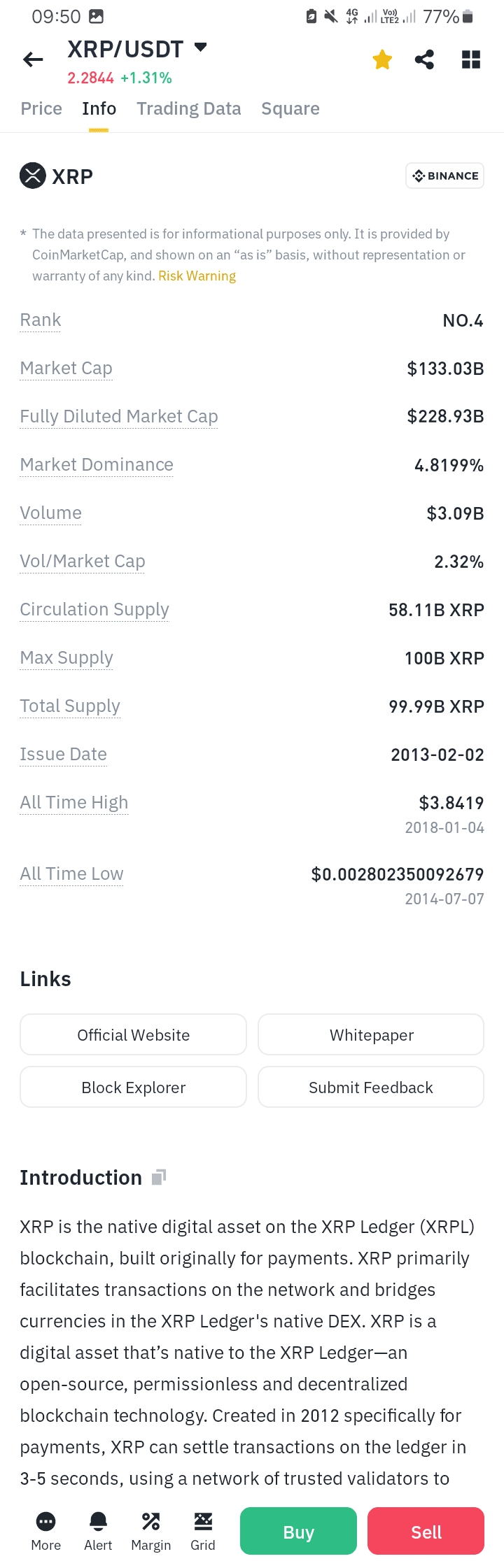Screen dimensions: 504x1568
Task: Remove XRP from favorites via star
Action: (382, 60)
